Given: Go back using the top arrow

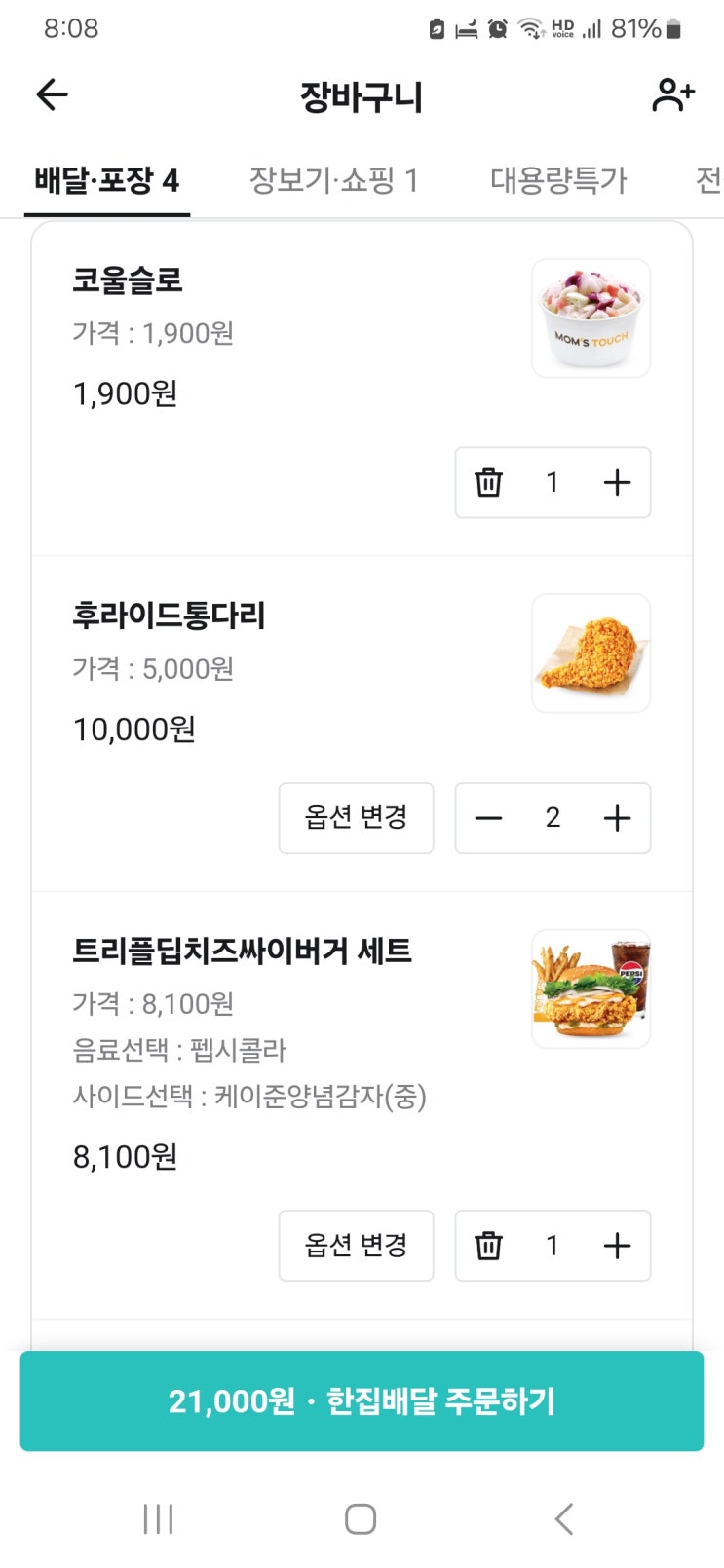Looking at the screenshot, I should (x=52, y=95).
